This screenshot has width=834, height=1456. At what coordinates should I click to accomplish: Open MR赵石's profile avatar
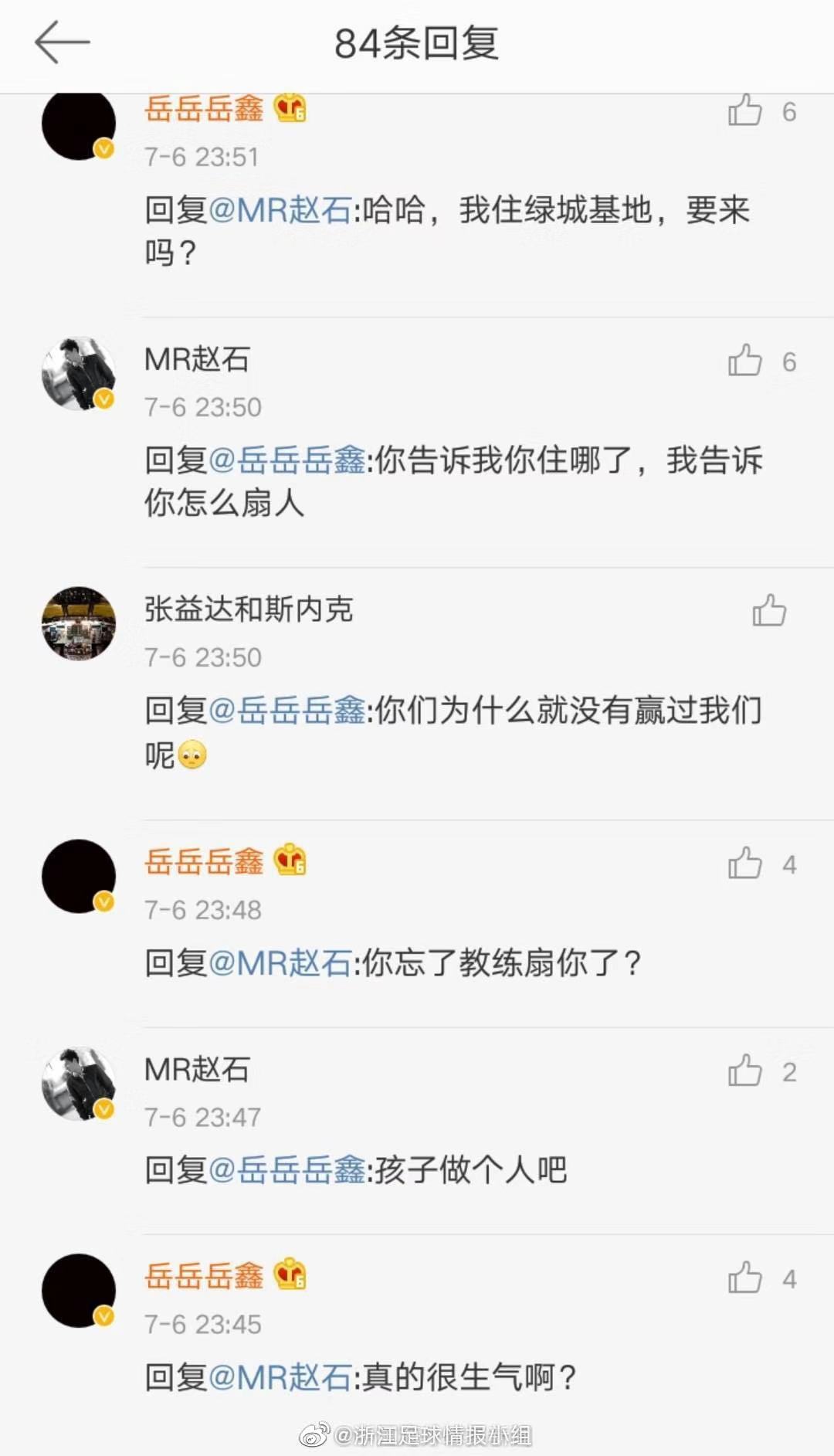tap(77, 372)
